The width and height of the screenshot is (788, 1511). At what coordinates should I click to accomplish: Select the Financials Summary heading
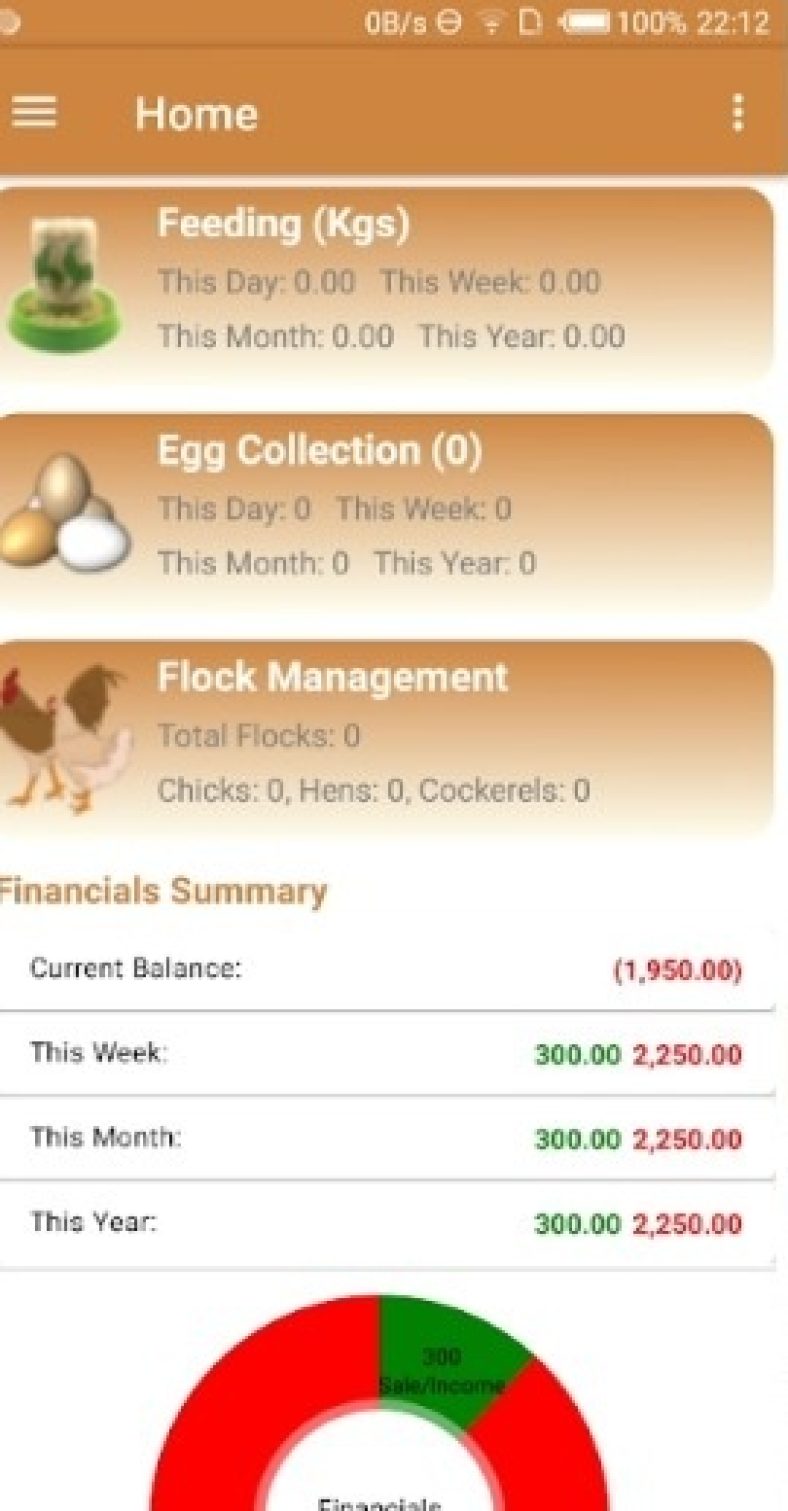click(x=163, y=891)
